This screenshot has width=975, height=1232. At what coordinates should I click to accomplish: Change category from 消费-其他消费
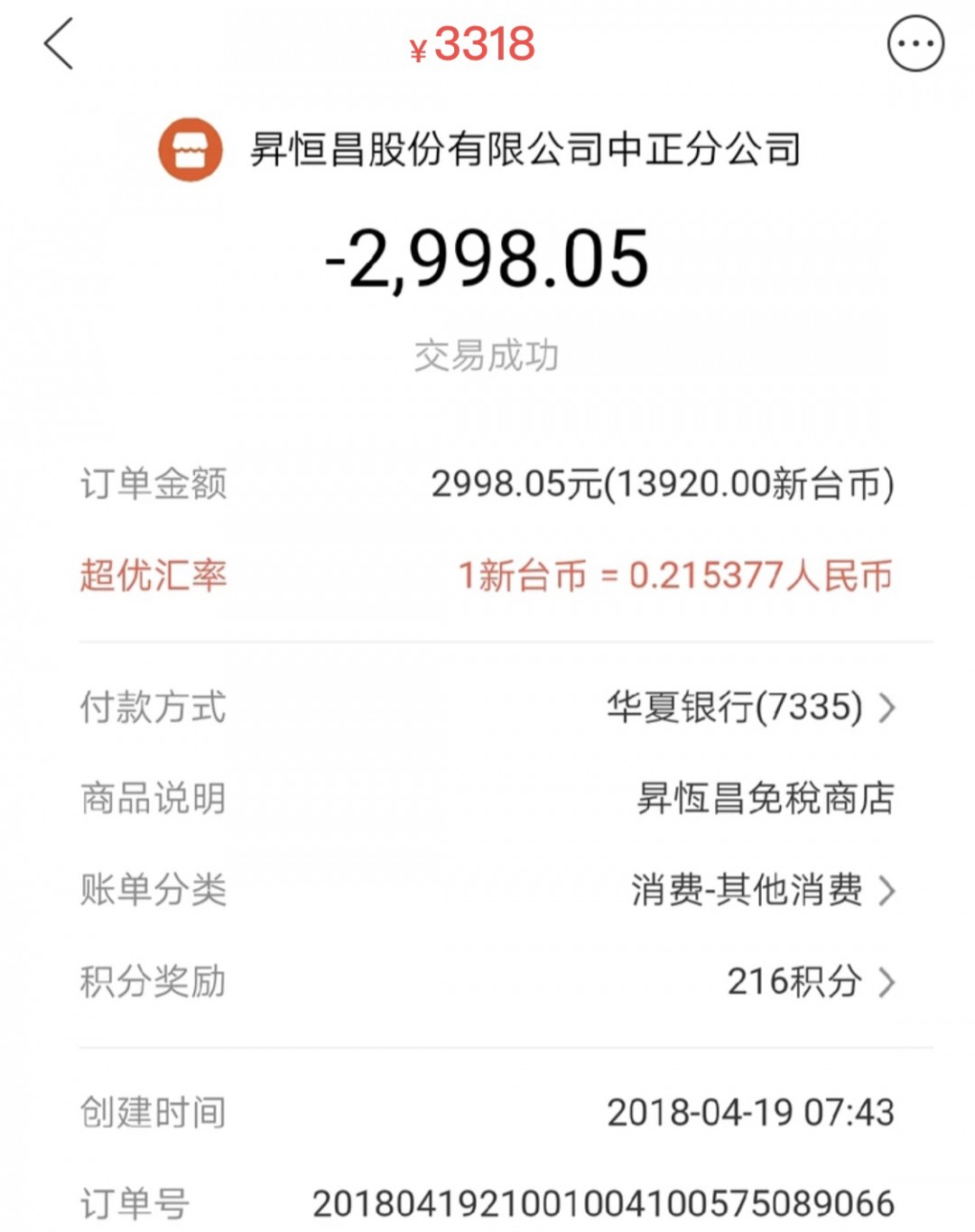click(749, 889)
